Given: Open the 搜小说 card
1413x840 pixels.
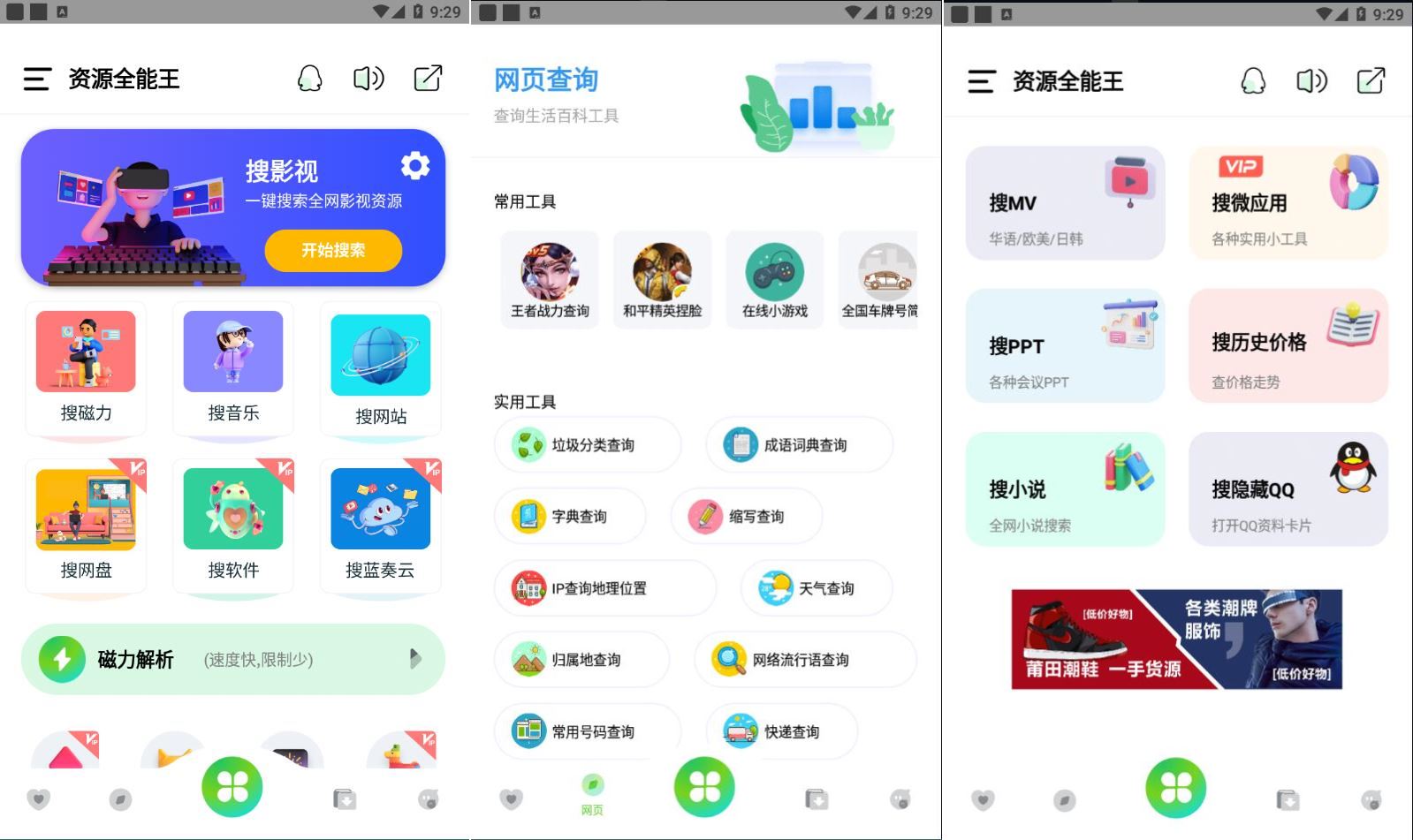Looking at the screenshot, I should click(1065, 489).
